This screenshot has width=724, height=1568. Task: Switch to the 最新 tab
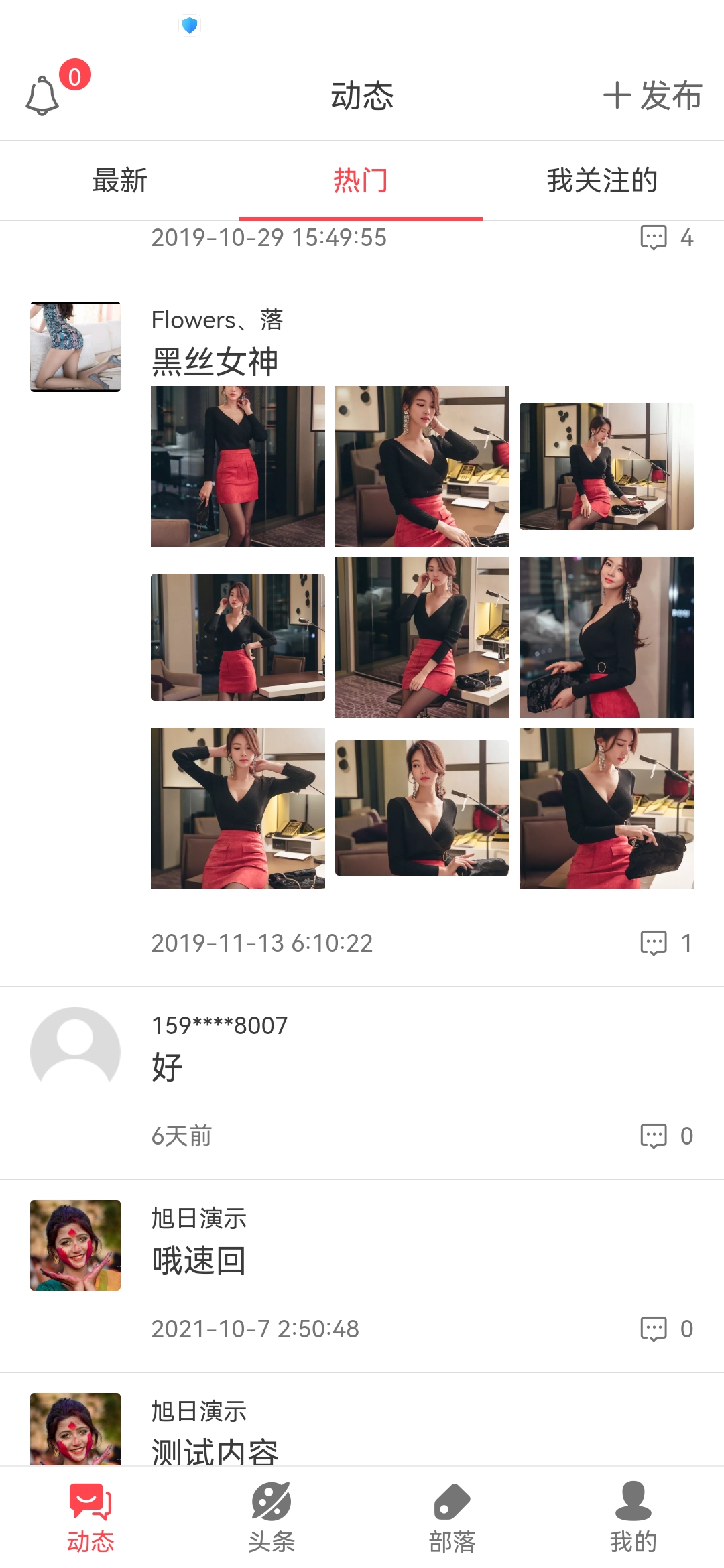[119, 180]
